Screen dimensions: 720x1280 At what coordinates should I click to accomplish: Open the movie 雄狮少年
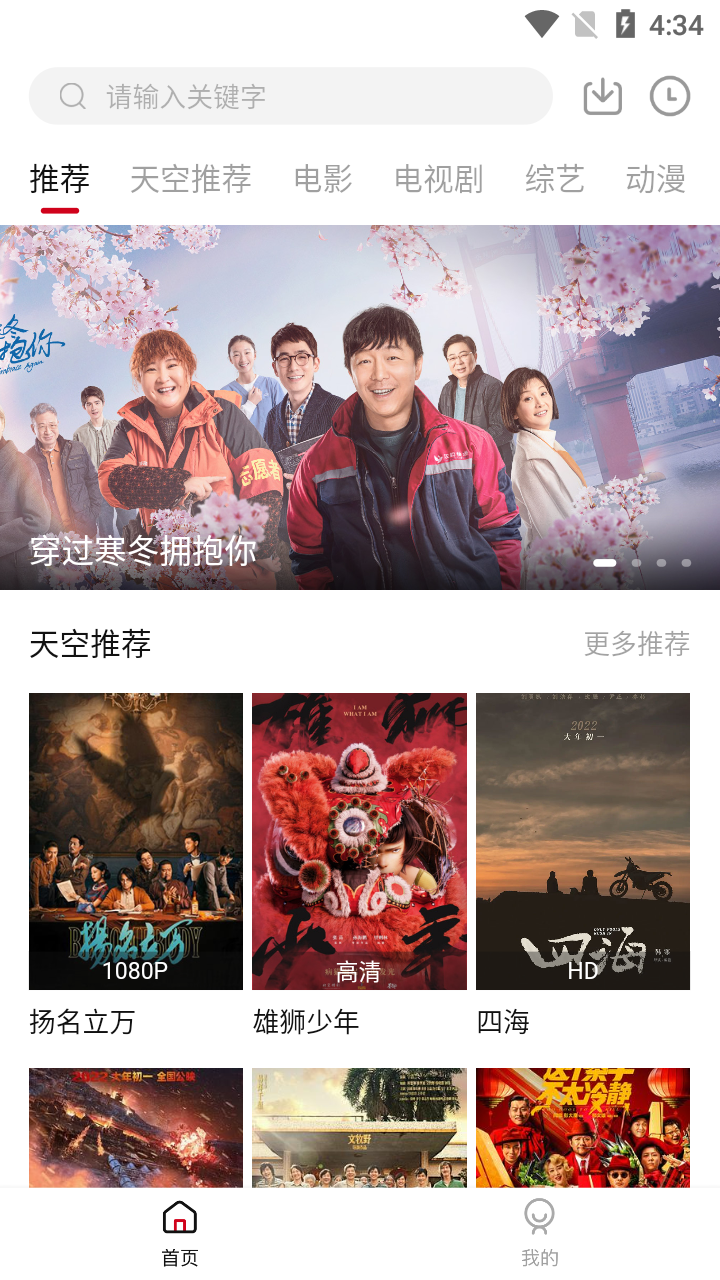pyautogui.click(x=359, y=841)
